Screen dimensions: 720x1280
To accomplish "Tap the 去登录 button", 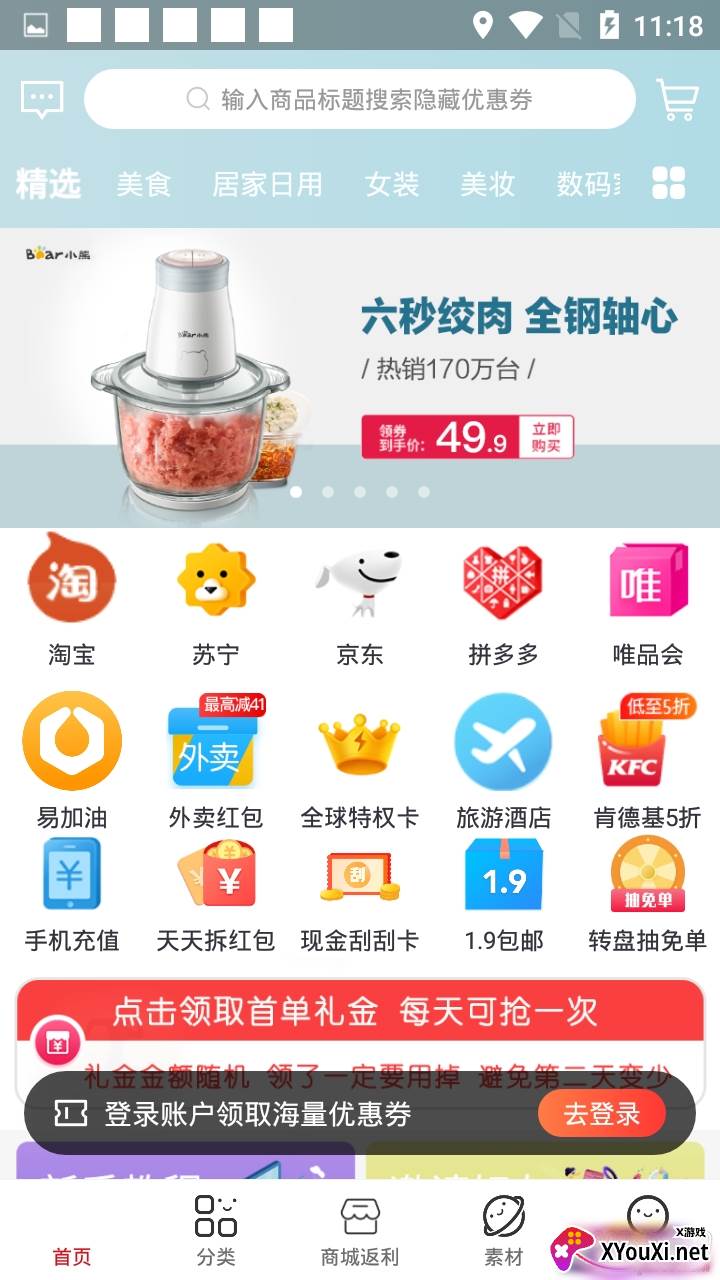I will [x=602, y=1114].
